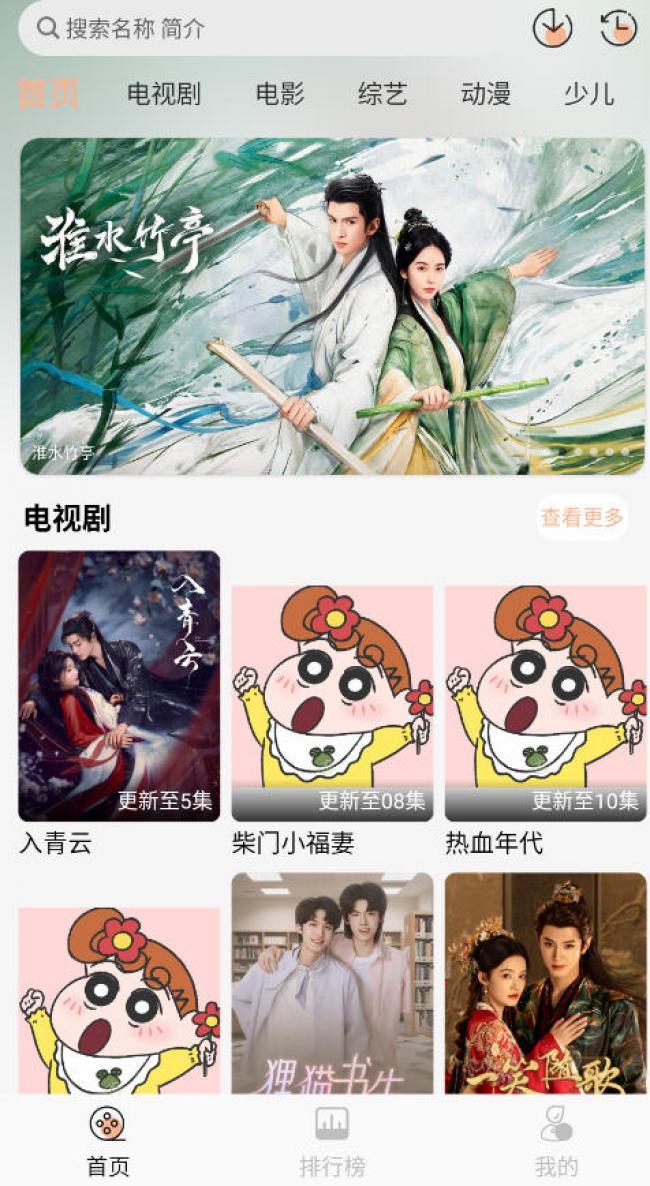650x1186 pixels.
Task: Switch to 排行榜 in bottom navigation
Action: 331,1142
